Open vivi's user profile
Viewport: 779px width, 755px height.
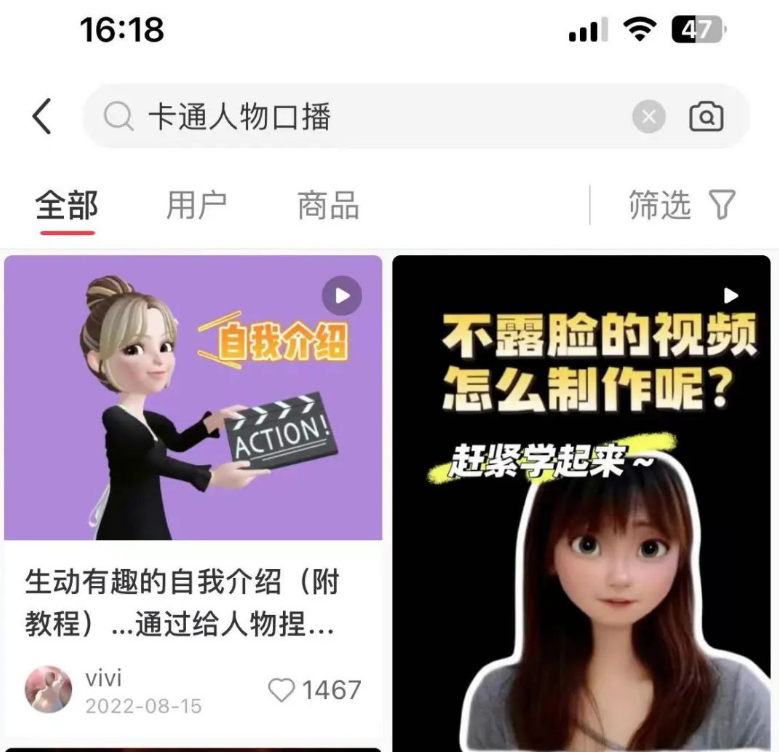click(x=48, y=690)
